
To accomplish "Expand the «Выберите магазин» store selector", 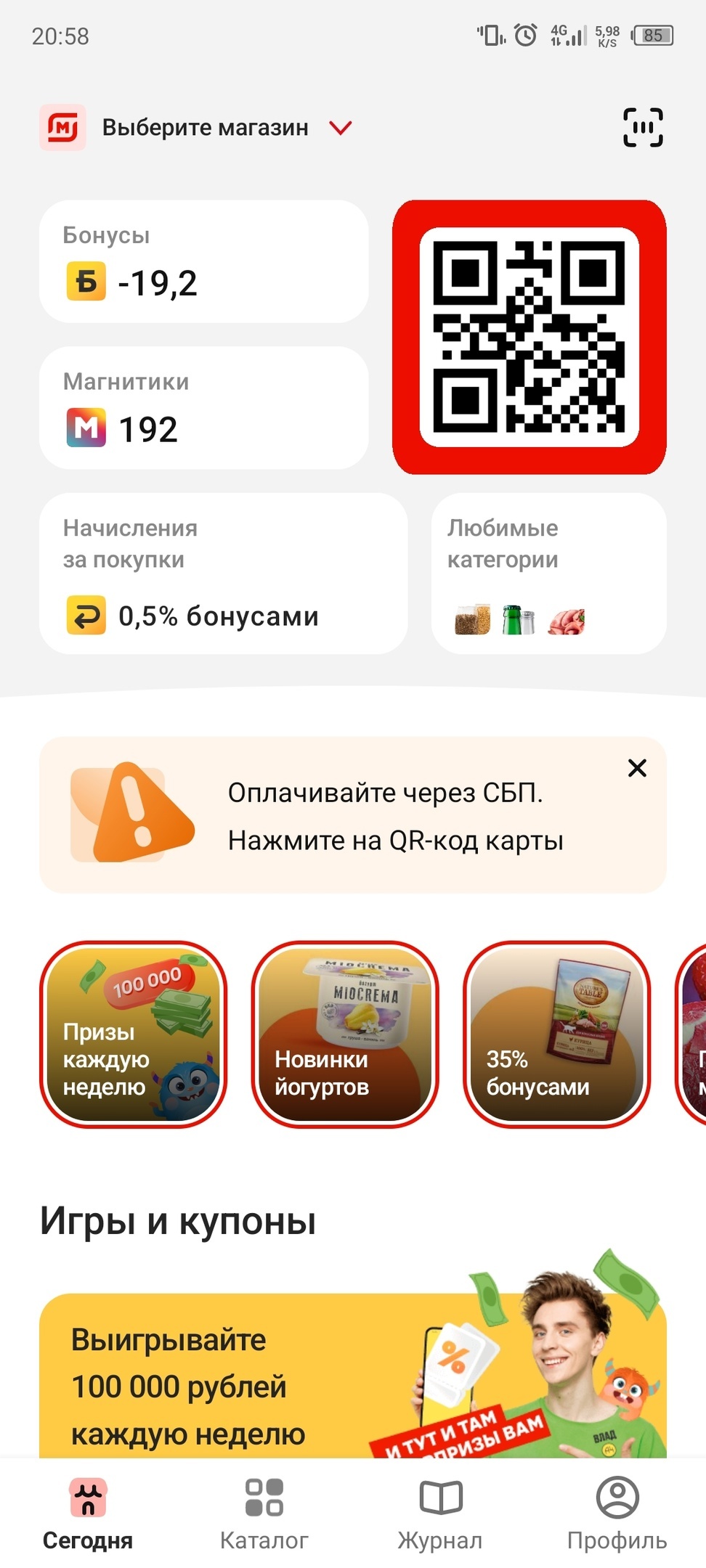I will tap(225, 128).
